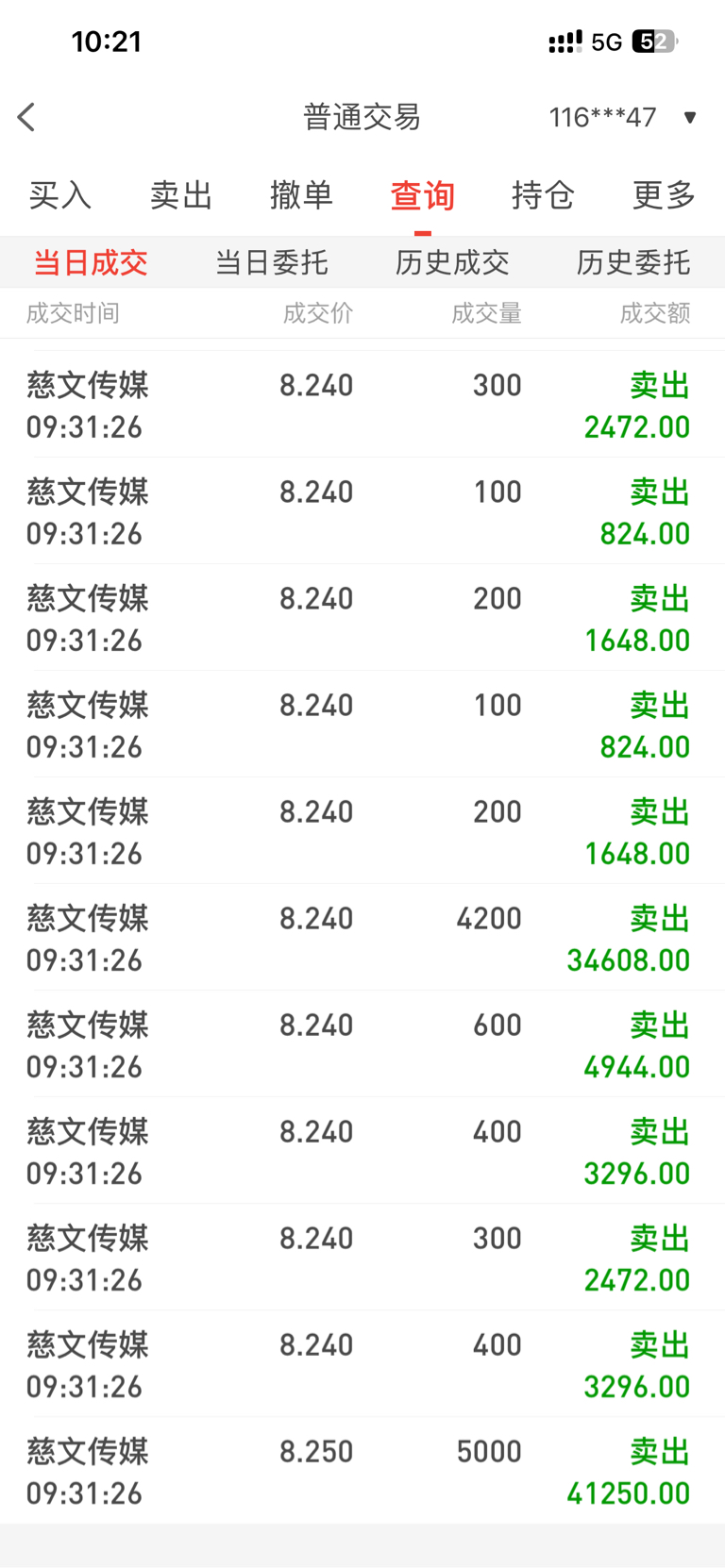View 历史委托 sub-tab
Viewport: 725px width, 1568px height.
633,262
